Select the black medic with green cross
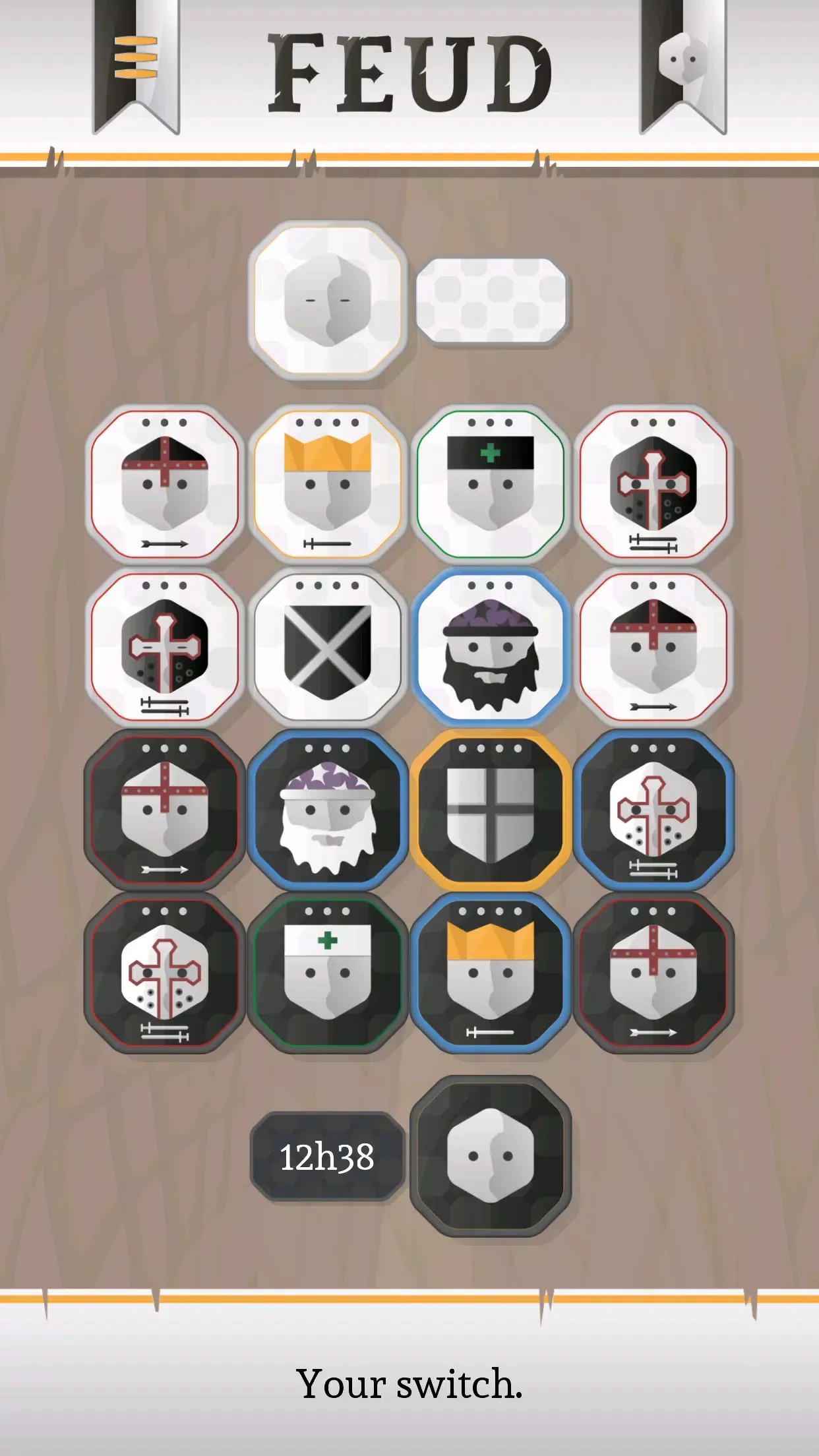This screenshot has height=1456, width=819. (x=328, y=973)
